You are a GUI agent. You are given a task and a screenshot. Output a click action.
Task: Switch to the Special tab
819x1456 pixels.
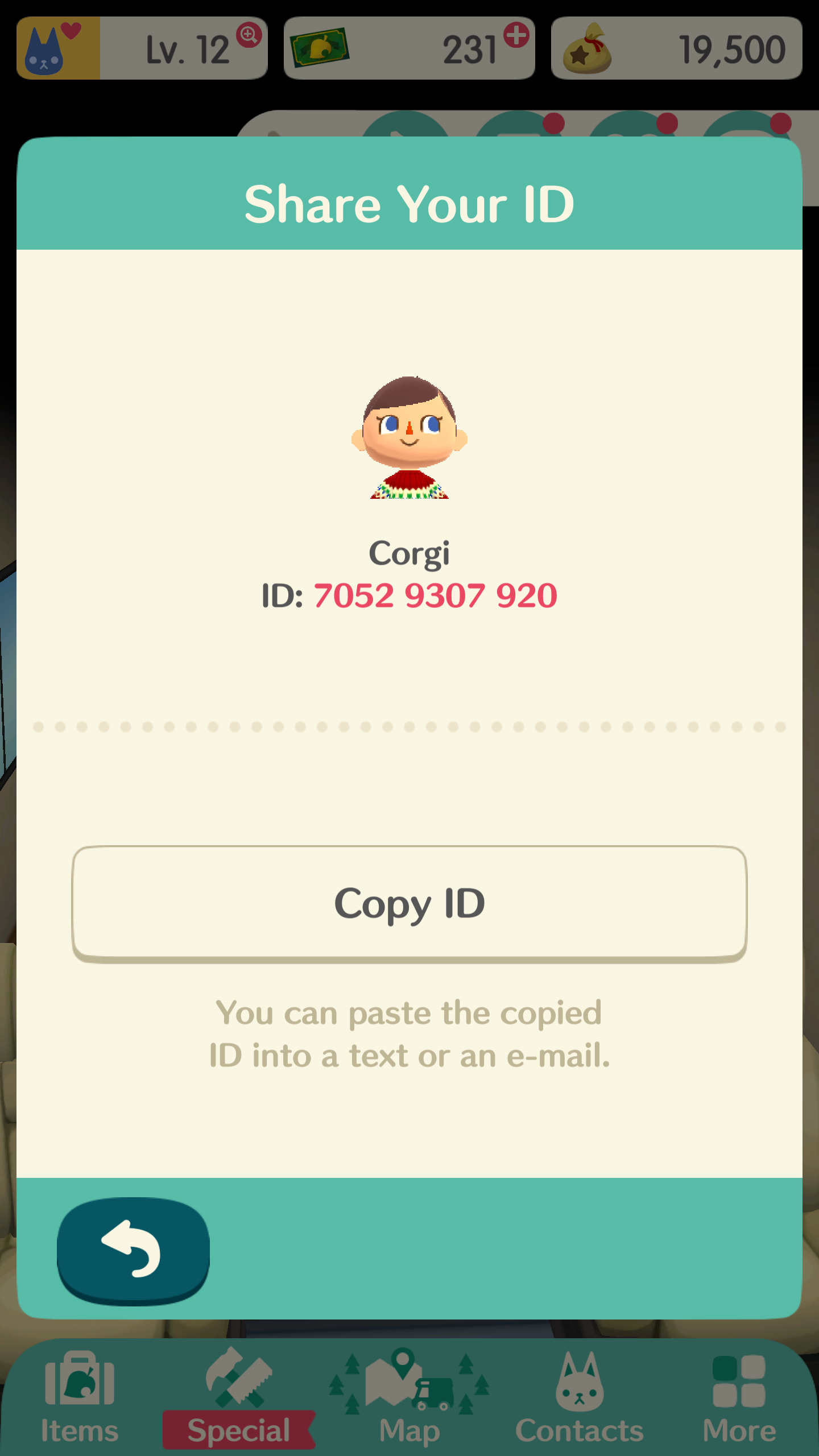[239, 1399]
